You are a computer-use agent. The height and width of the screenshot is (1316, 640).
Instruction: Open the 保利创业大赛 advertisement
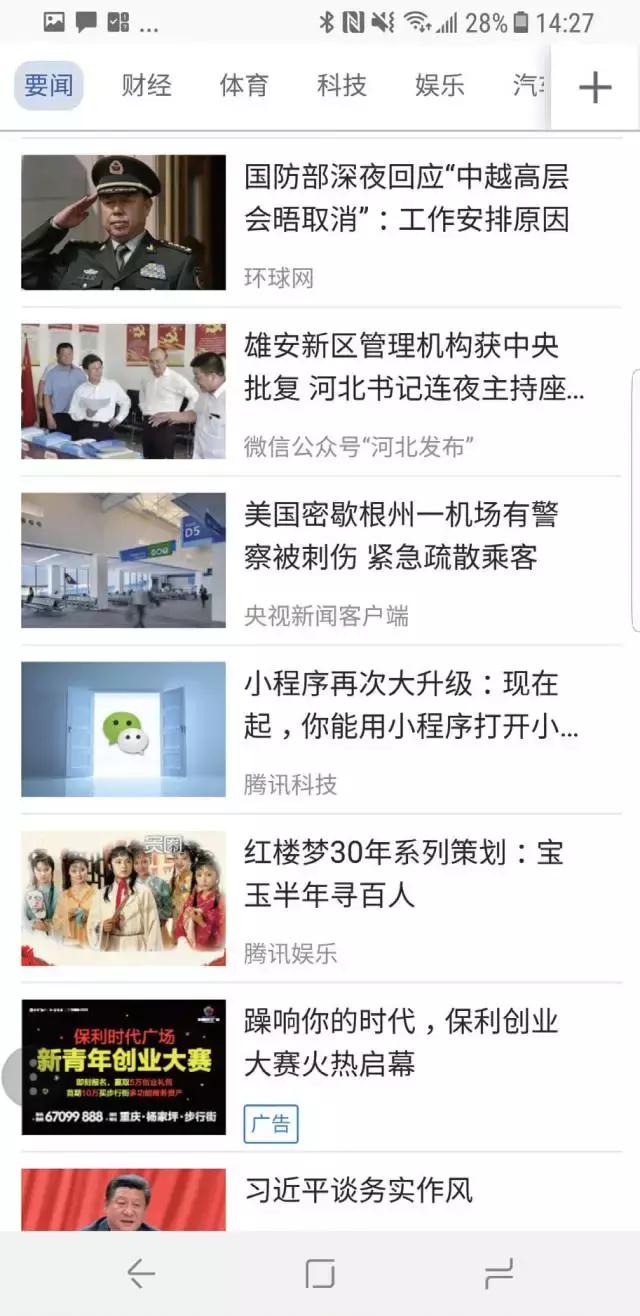click(x=400, y=1042)
